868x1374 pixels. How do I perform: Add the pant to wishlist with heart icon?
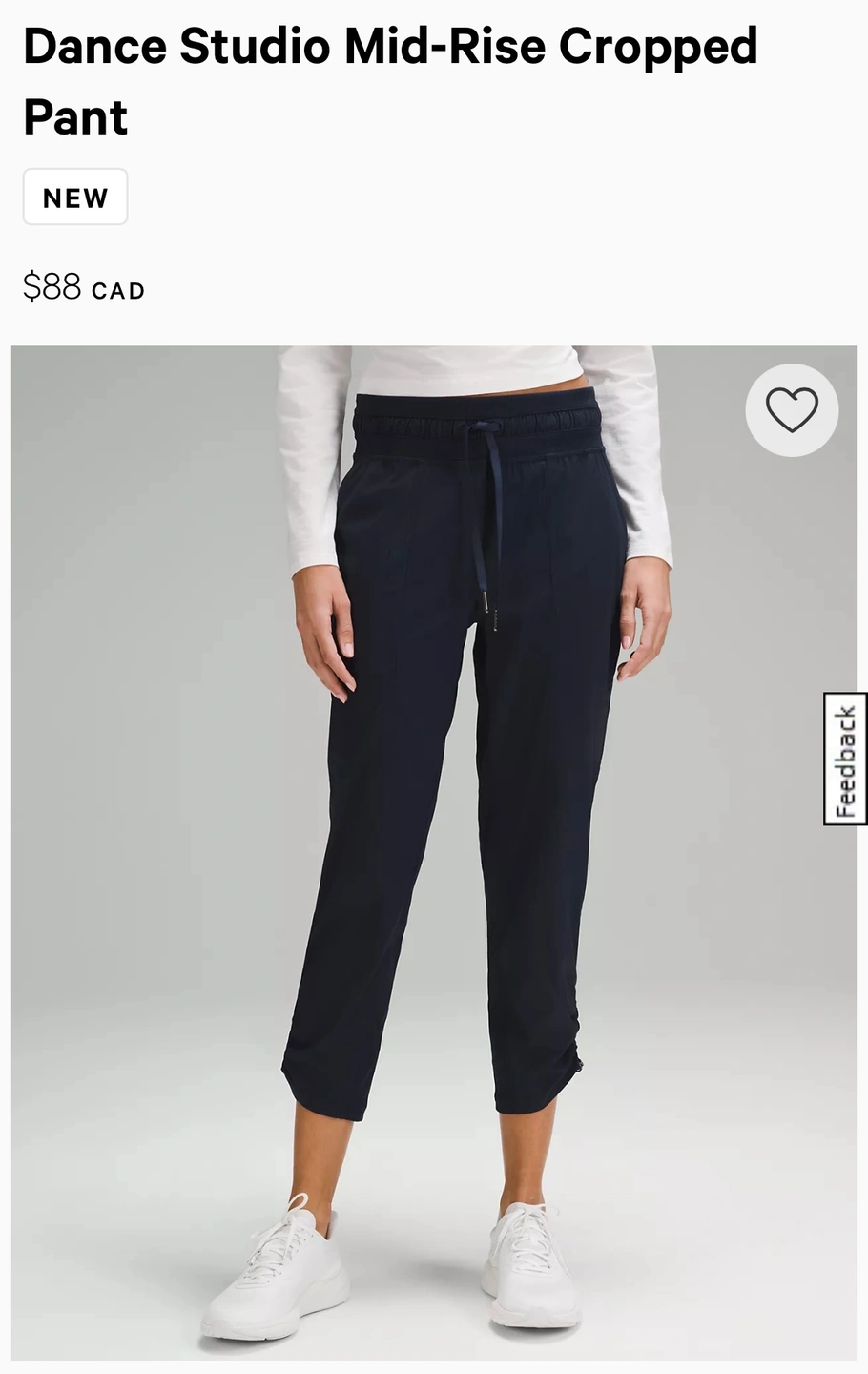[x=792, y=409]
